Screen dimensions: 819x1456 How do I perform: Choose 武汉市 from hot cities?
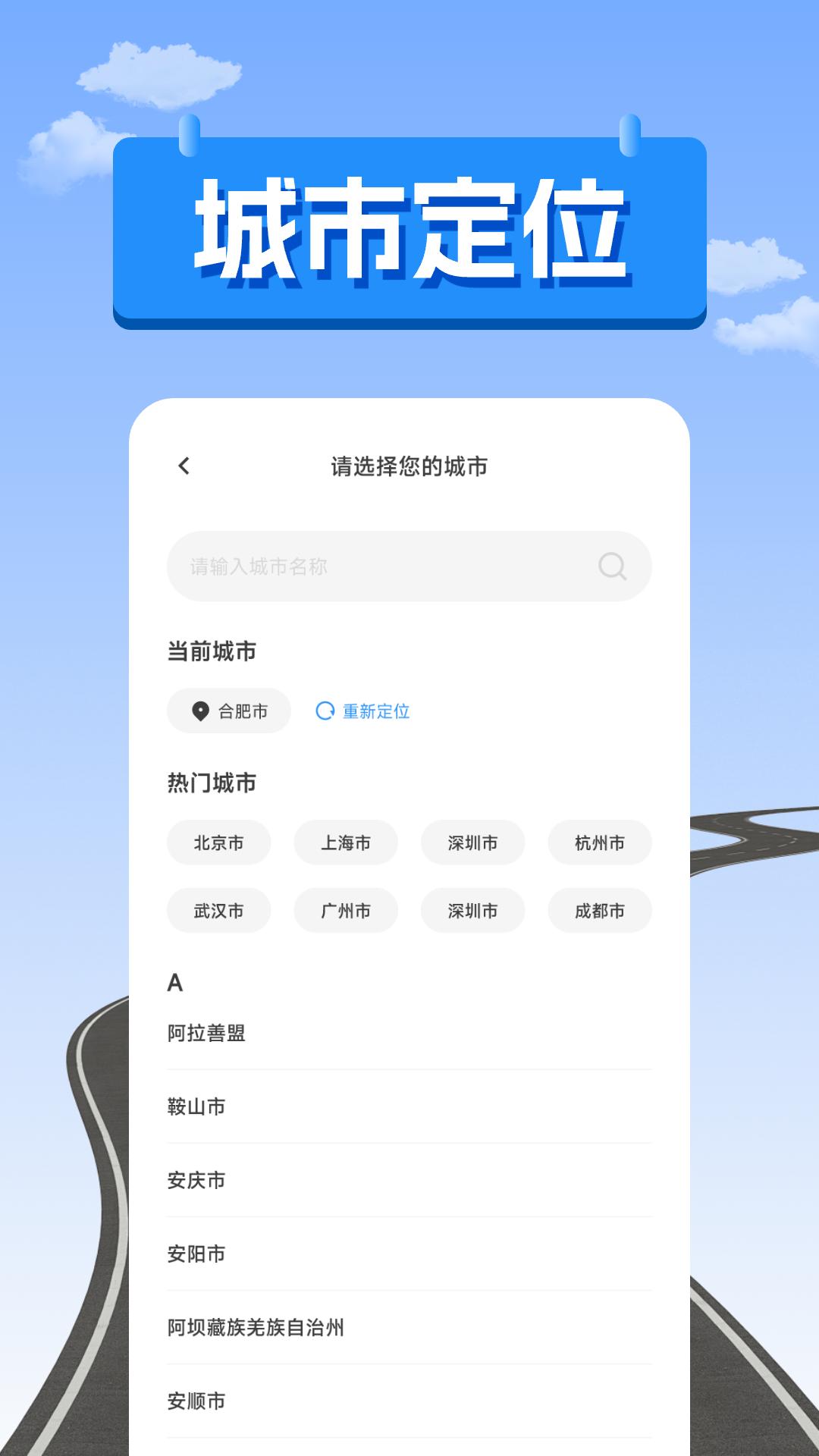(x=218, y=910)
